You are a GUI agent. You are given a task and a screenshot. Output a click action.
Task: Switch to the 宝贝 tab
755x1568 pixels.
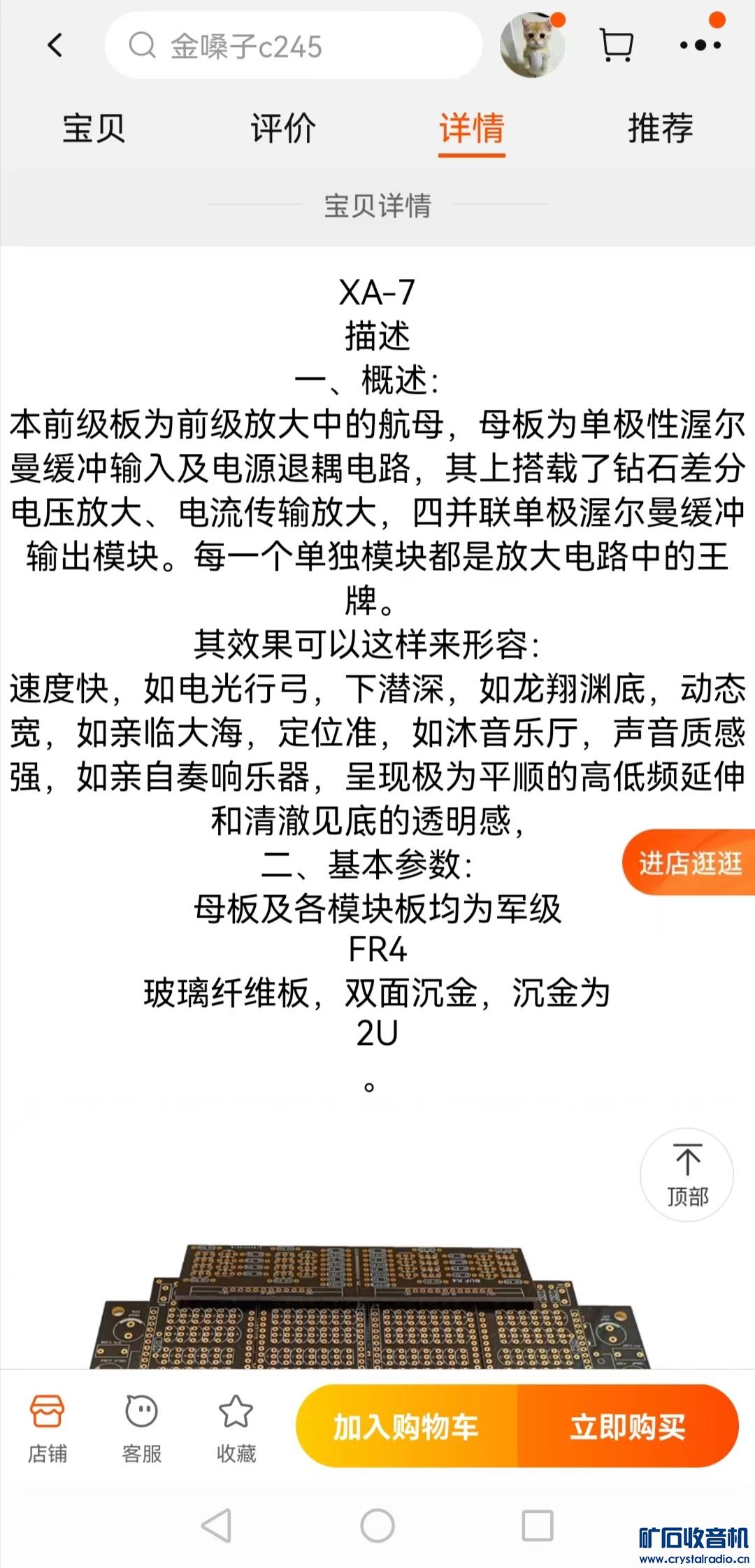(x=94, y=129)
